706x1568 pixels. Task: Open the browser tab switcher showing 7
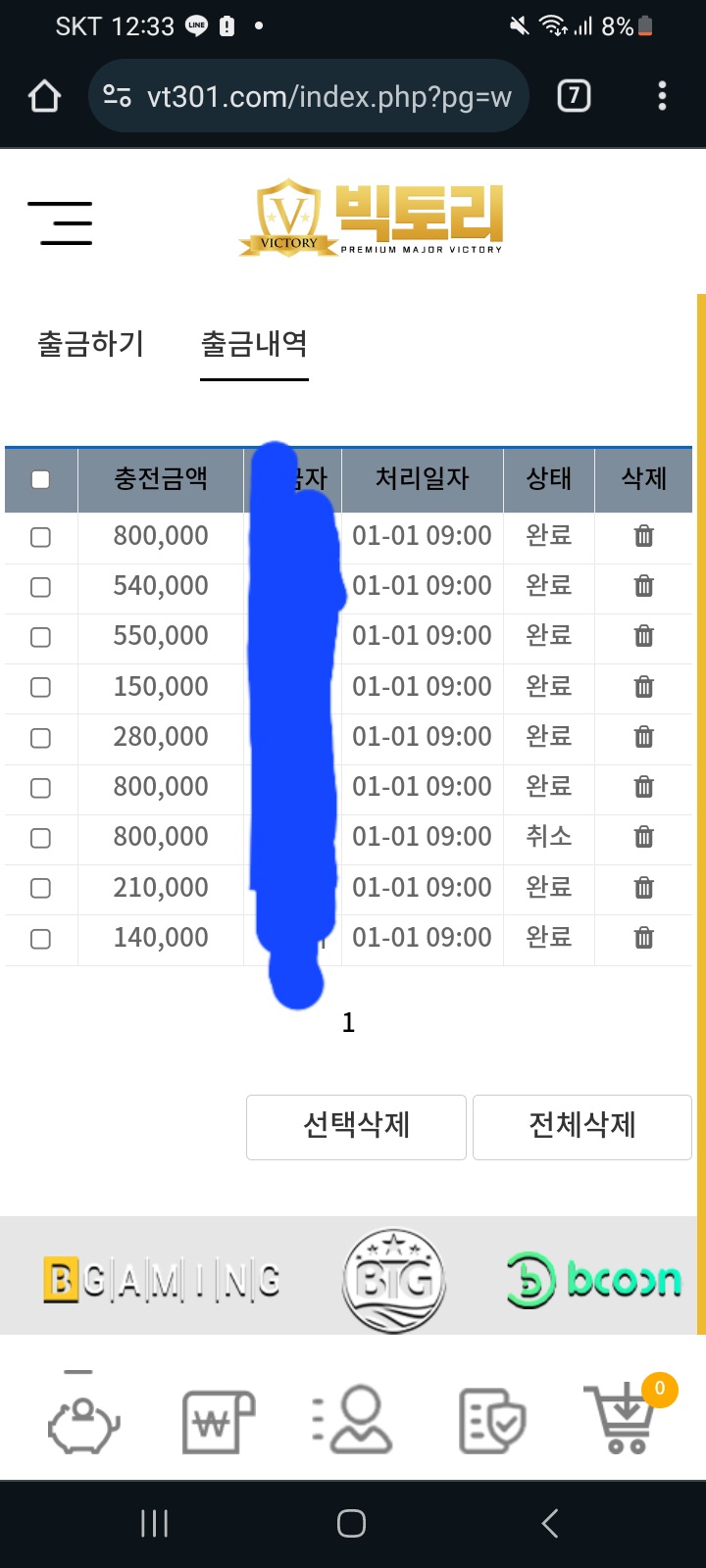574,96
